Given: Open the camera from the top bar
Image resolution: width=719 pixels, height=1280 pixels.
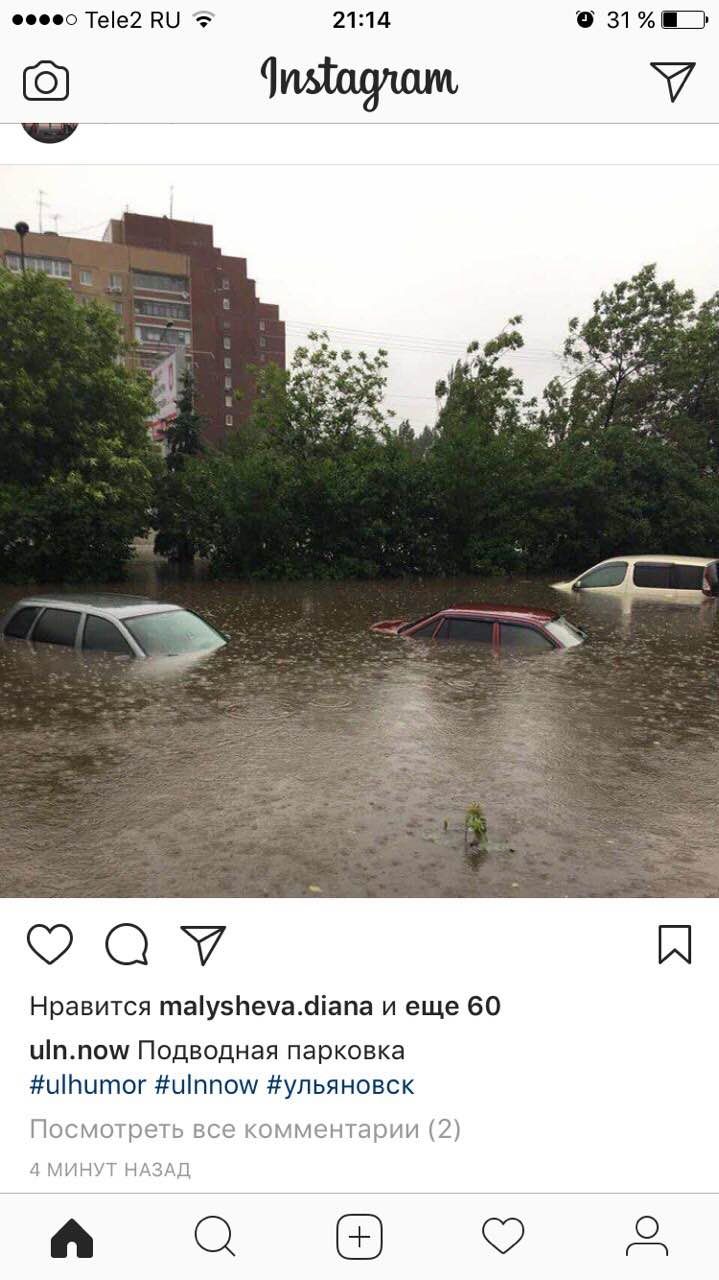Looking at the screenshot, I should point(46,81).
